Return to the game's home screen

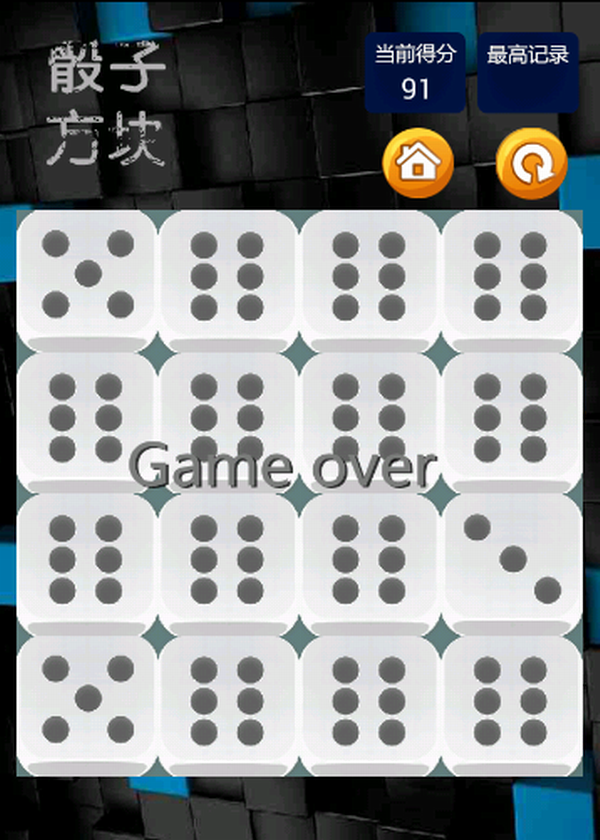click(x=417, y=162)
